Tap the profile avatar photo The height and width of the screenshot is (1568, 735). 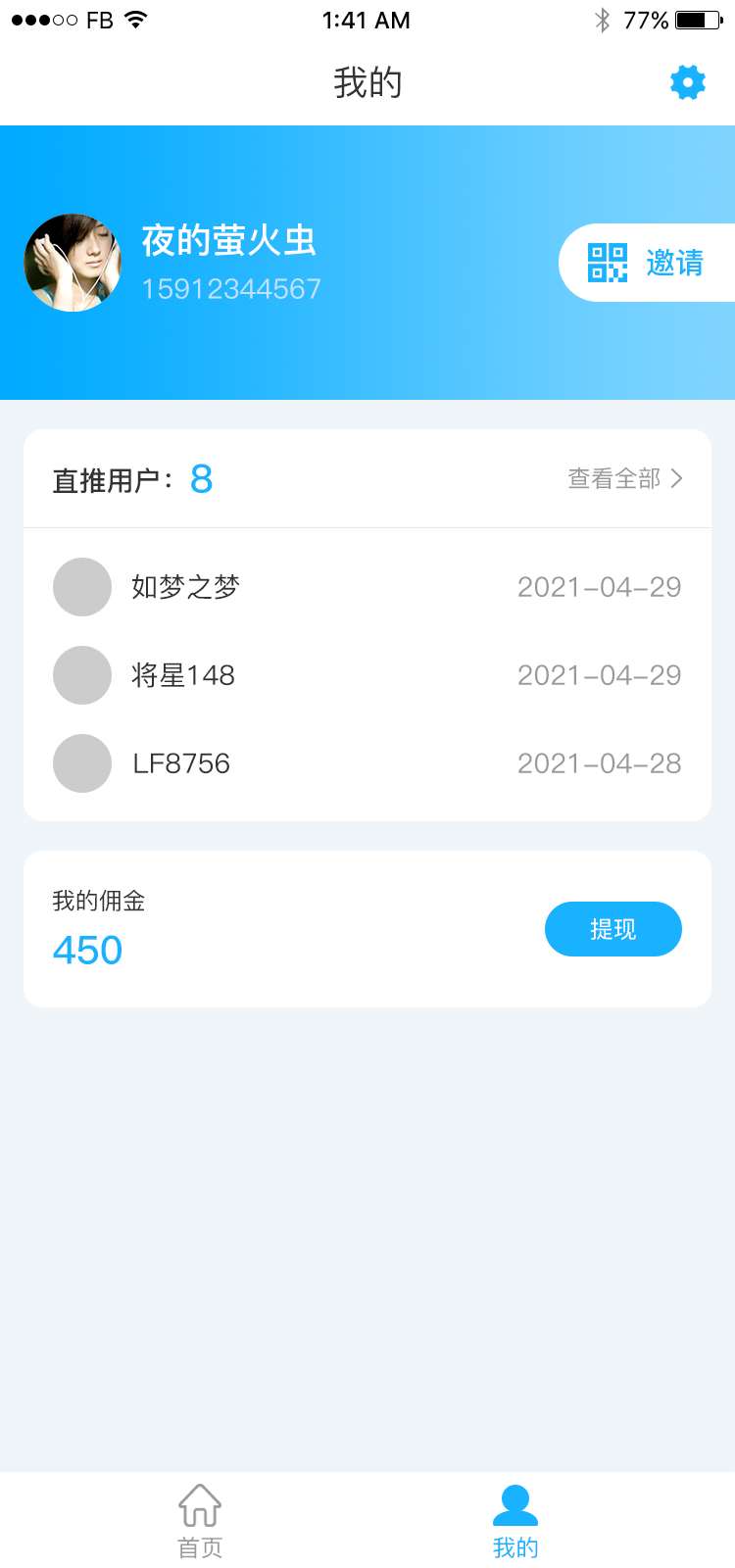73,263
